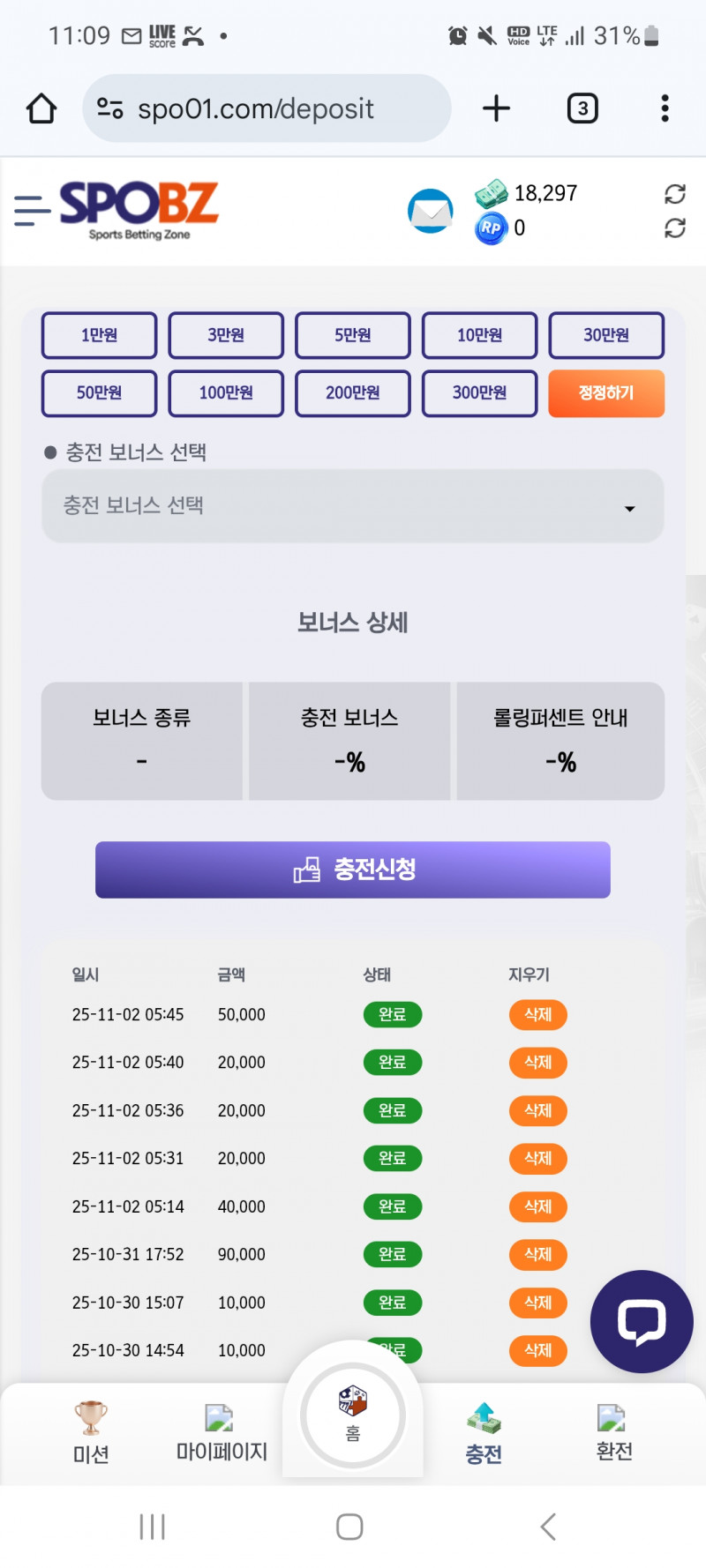
Task: Delete the 25-10-31 17:52 deposit record
Action: (537, 1255)
